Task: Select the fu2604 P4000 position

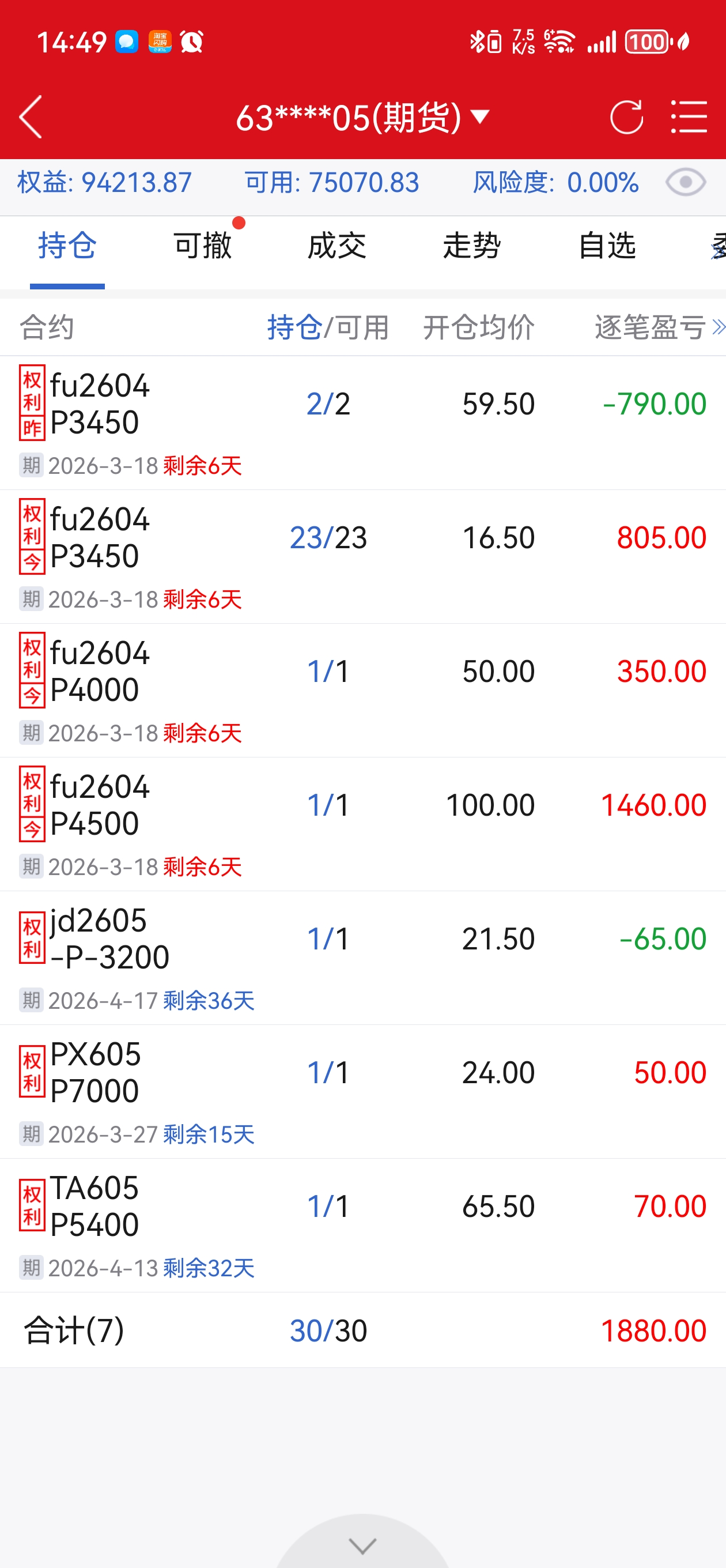Action: 362,690
